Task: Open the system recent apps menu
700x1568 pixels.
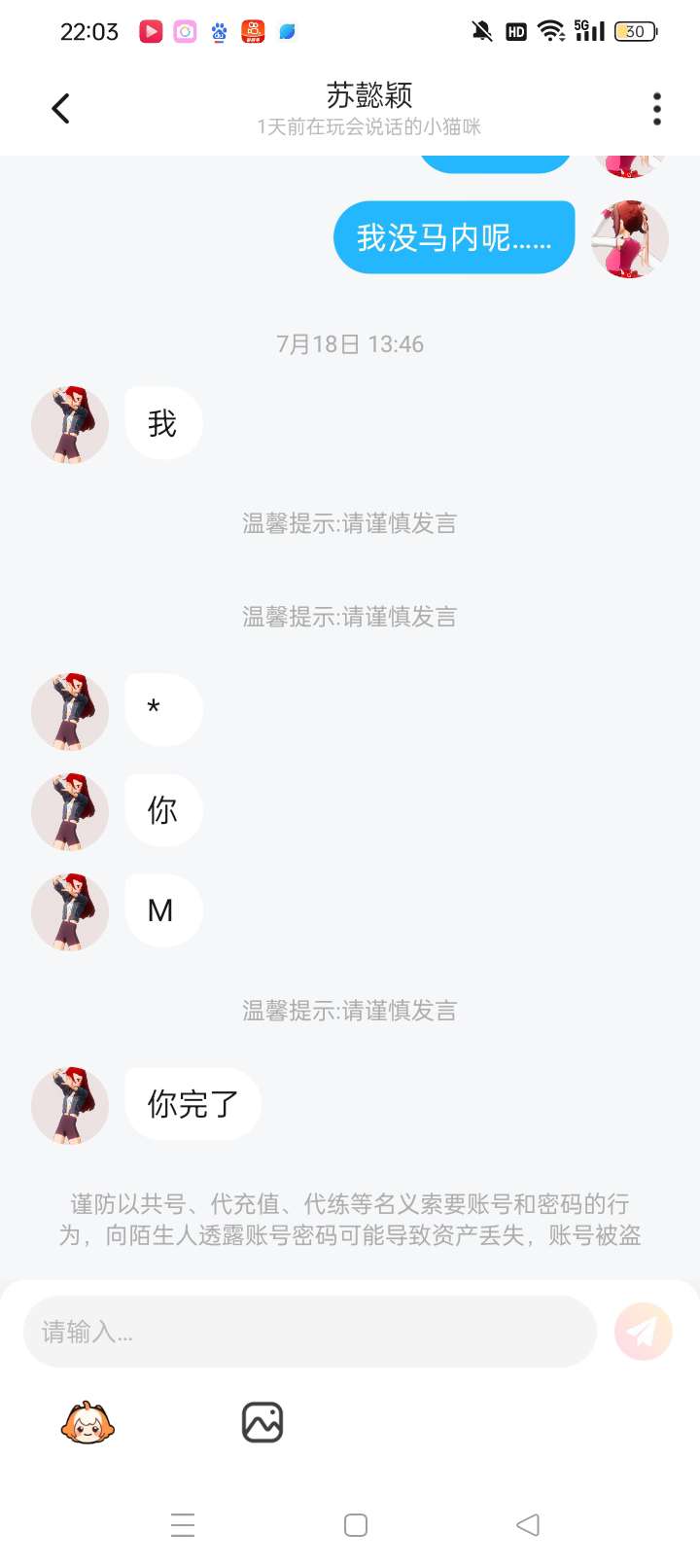Action: coord(183,1525)
